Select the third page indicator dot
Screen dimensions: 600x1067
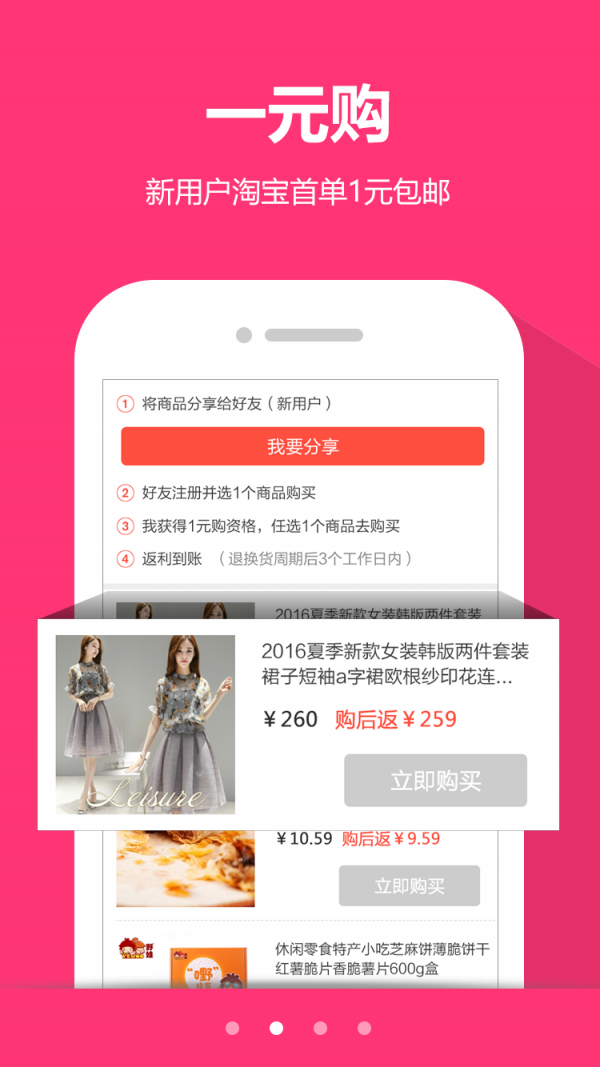(320, 1028)
